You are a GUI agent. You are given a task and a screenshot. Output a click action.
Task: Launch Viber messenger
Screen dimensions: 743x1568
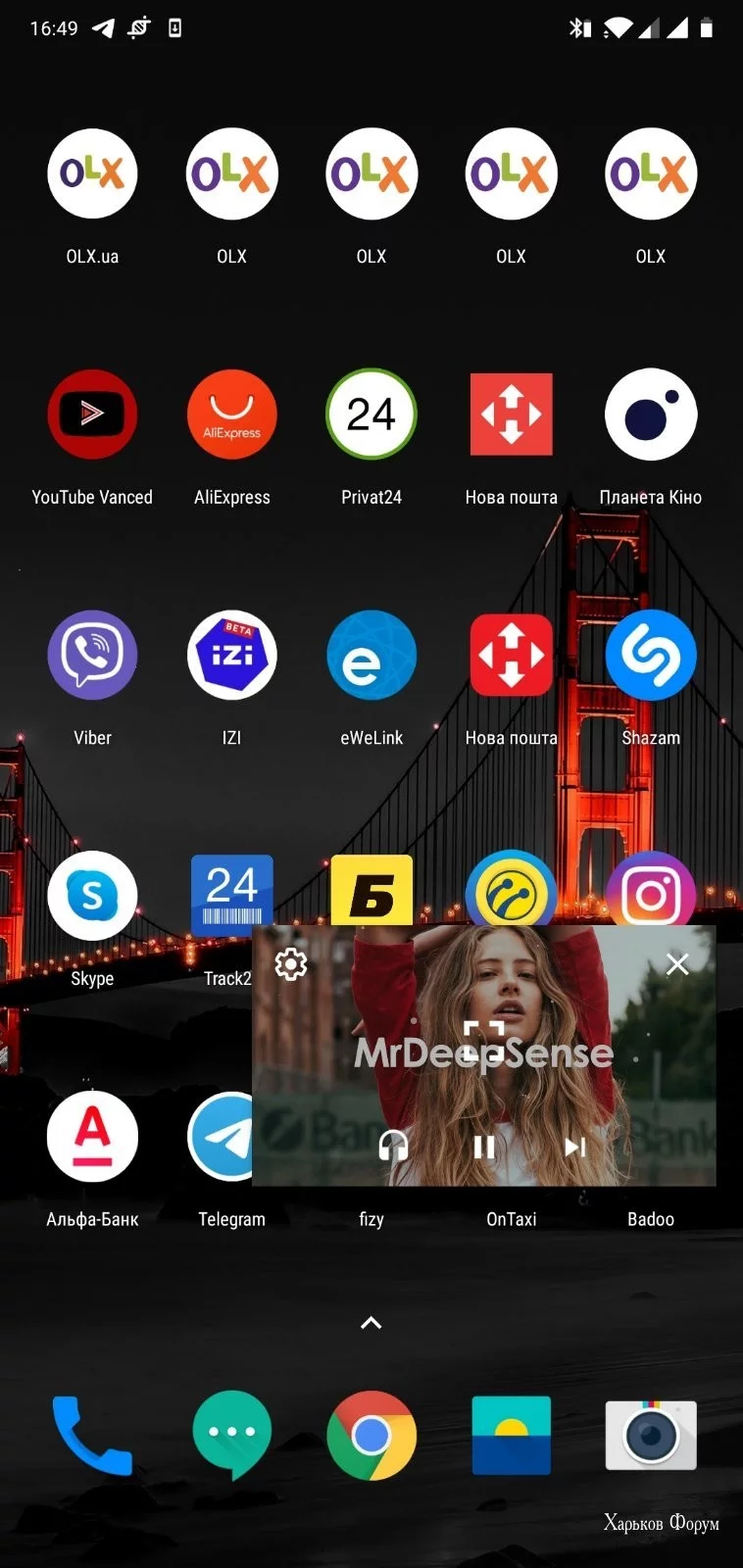click(92, 655)
